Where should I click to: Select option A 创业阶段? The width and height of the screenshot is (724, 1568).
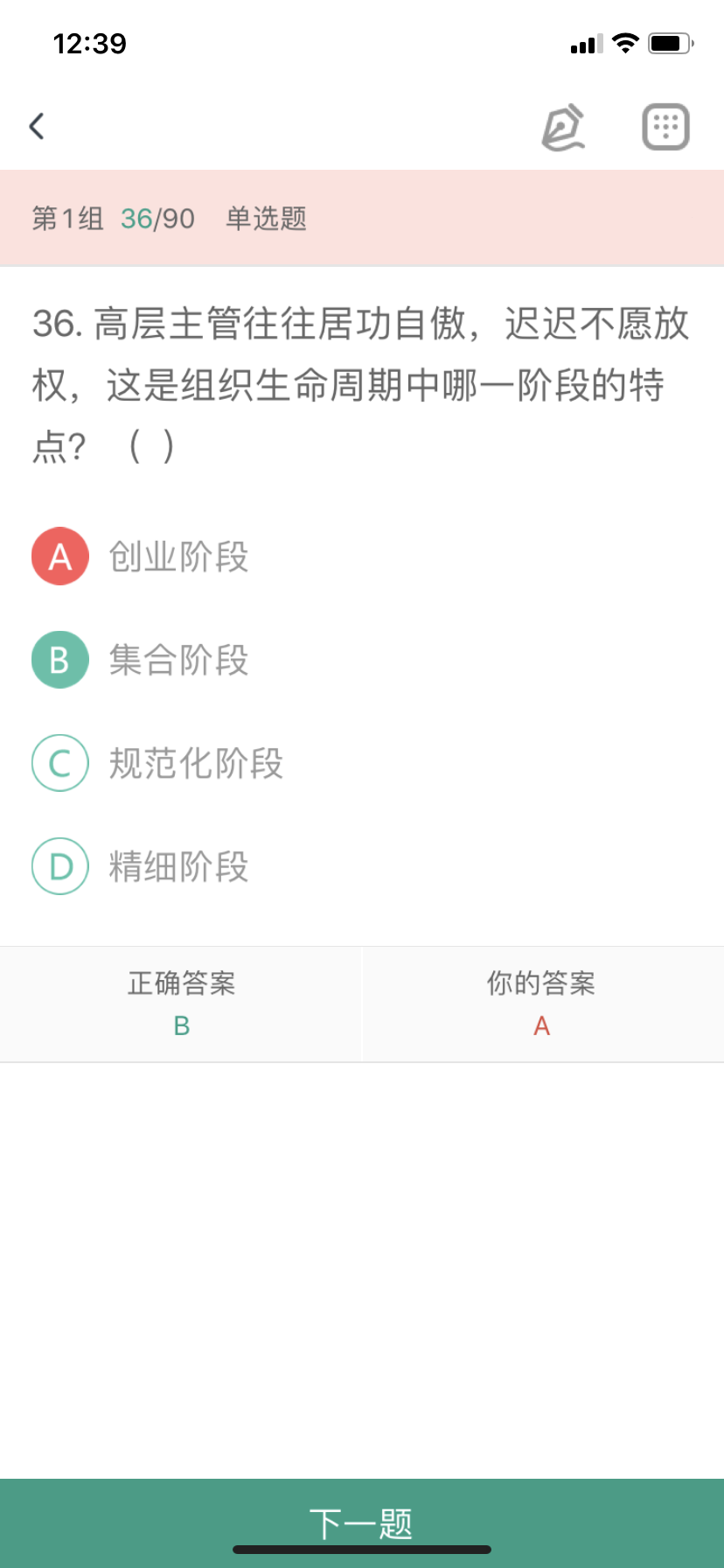[x=140, y=556]
